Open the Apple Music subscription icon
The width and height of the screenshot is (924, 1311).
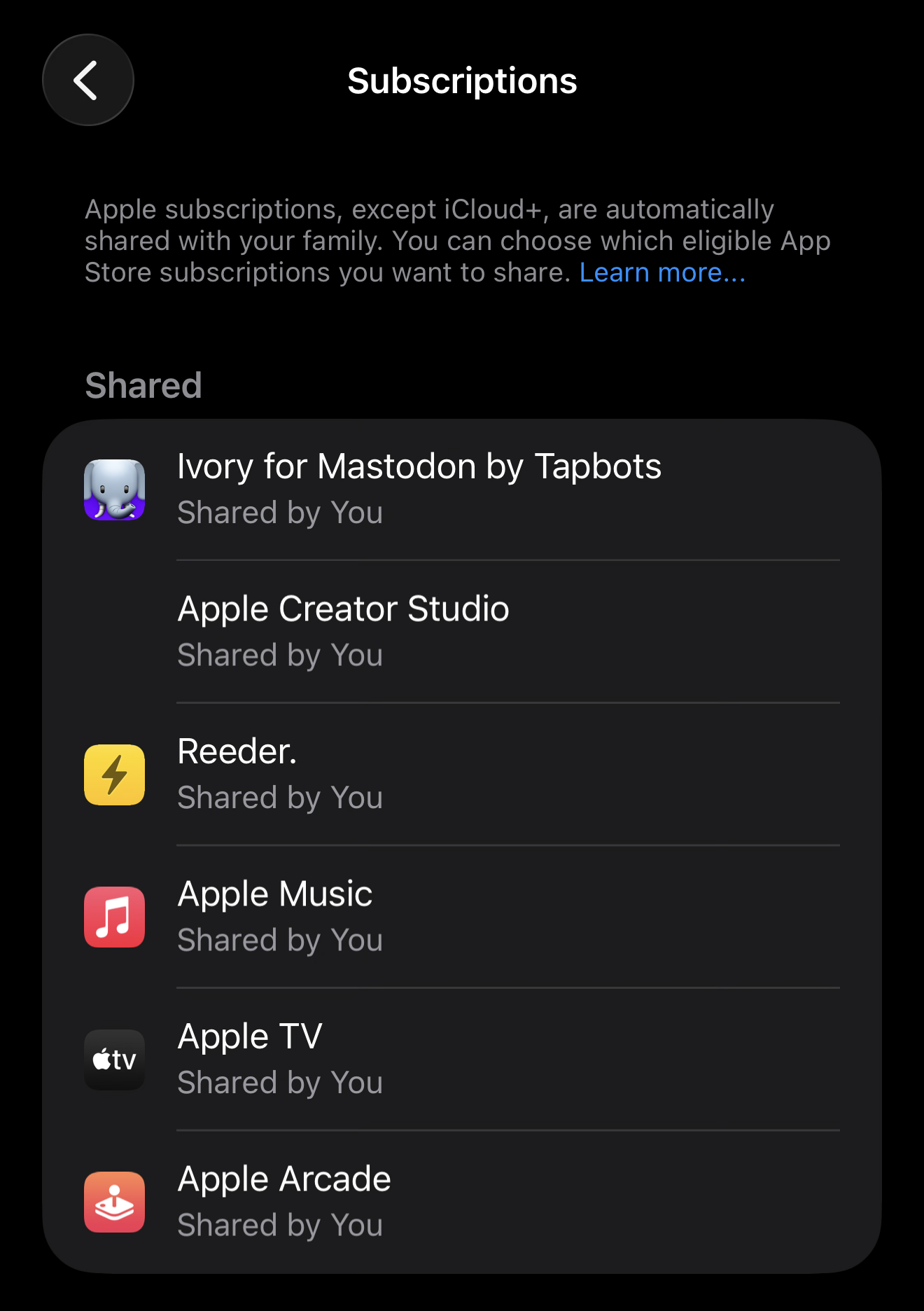click(x=113, y=917)
